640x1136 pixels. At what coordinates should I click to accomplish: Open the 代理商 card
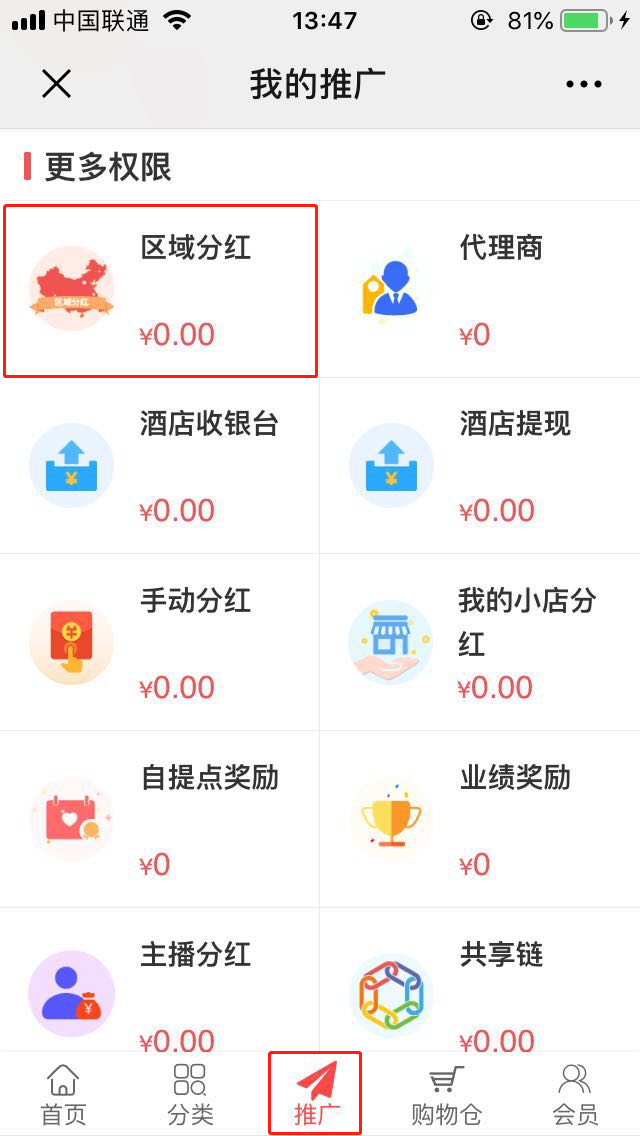click(x=480, y=291)
